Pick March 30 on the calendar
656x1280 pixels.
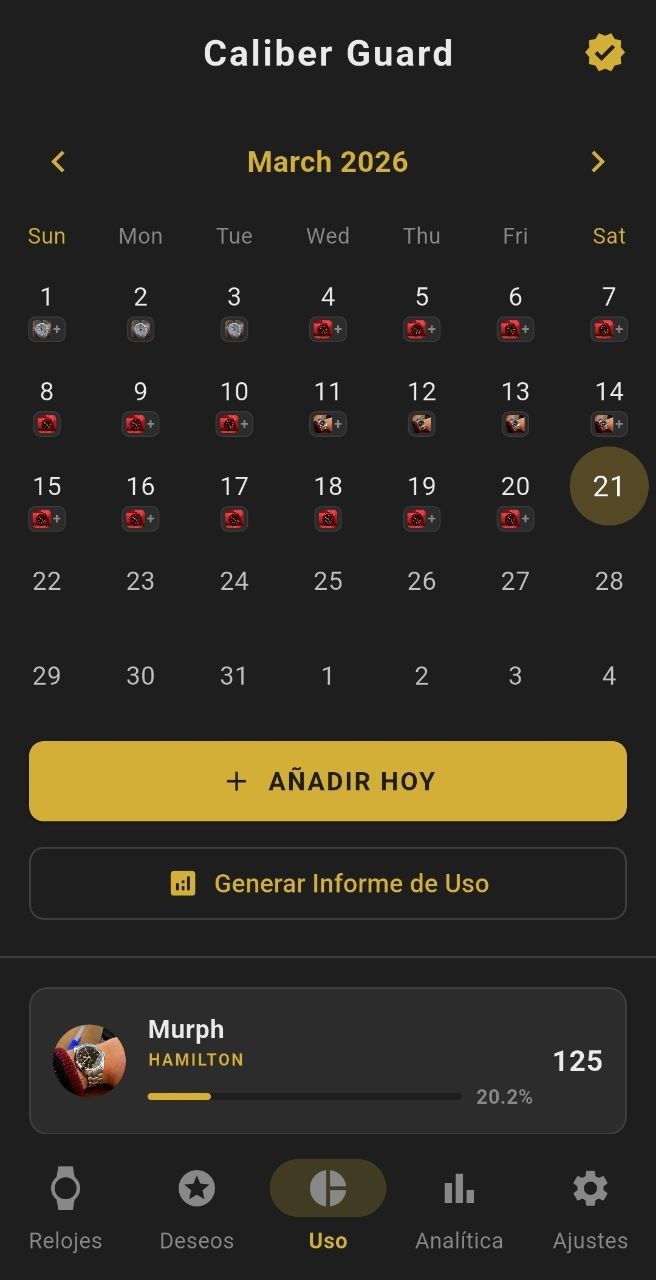pos(140,676)
